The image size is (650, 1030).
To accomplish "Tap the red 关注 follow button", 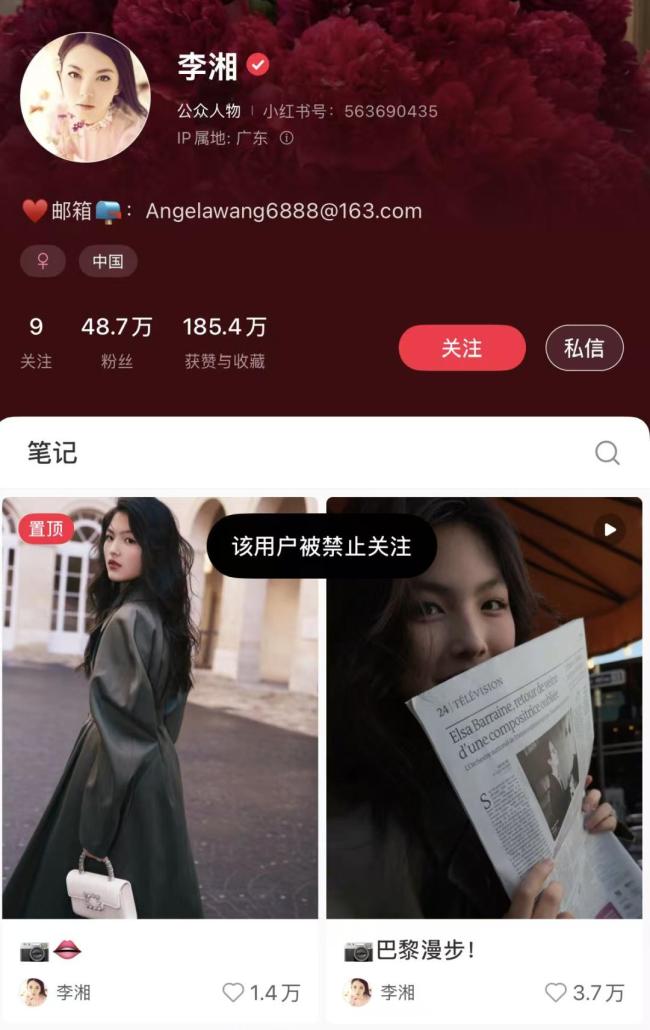I will (x=462, y=348).
